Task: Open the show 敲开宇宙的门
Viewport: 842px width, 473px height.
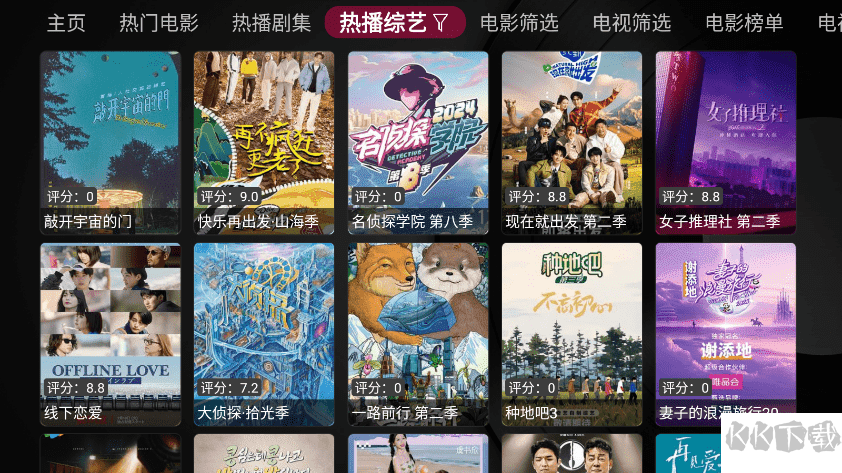Action: (110, 142)
